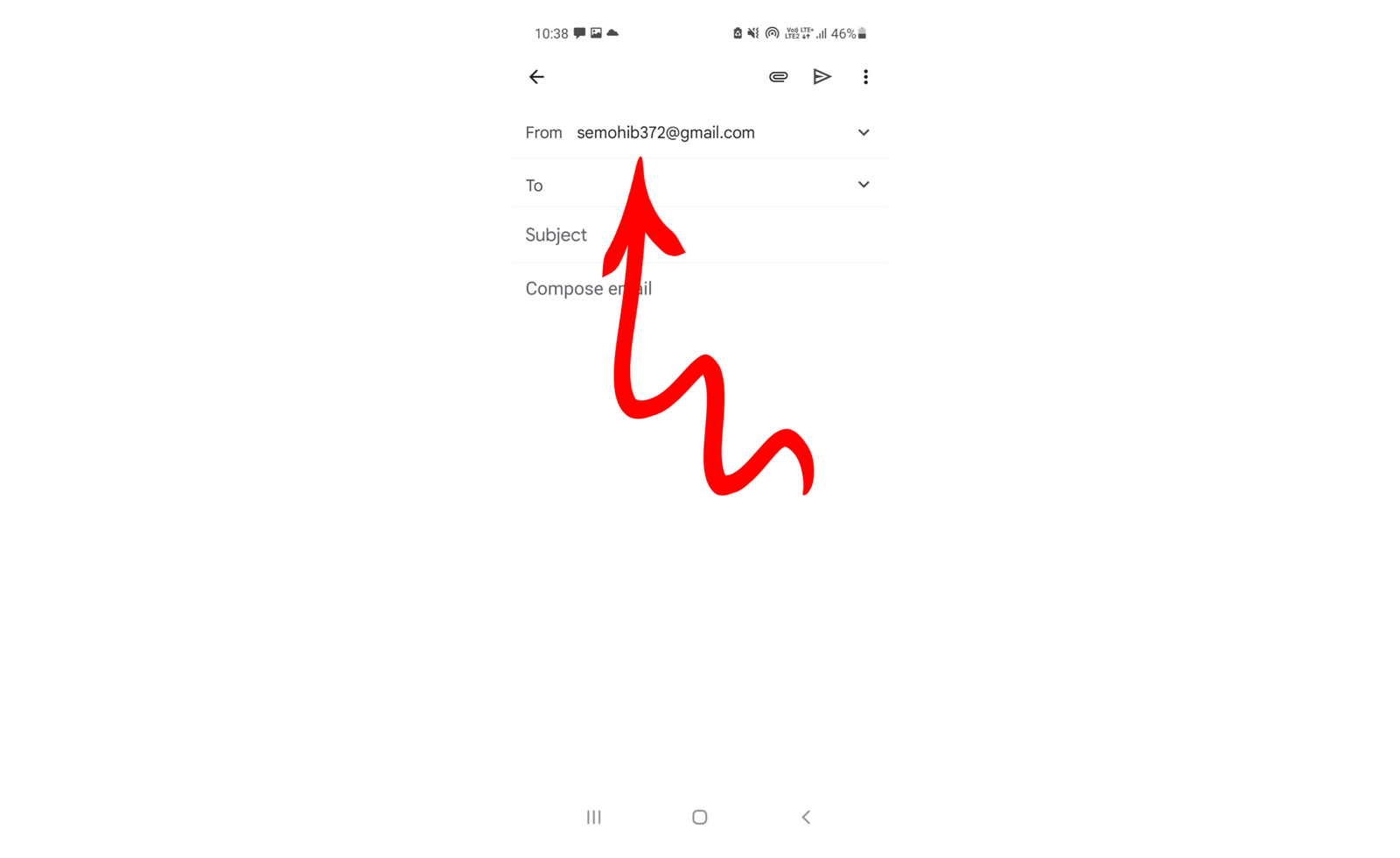The width and height of the screenshot is (1400, 858).
Task: Open the three-dot overflow menu
Action: [x=865, y=77]
